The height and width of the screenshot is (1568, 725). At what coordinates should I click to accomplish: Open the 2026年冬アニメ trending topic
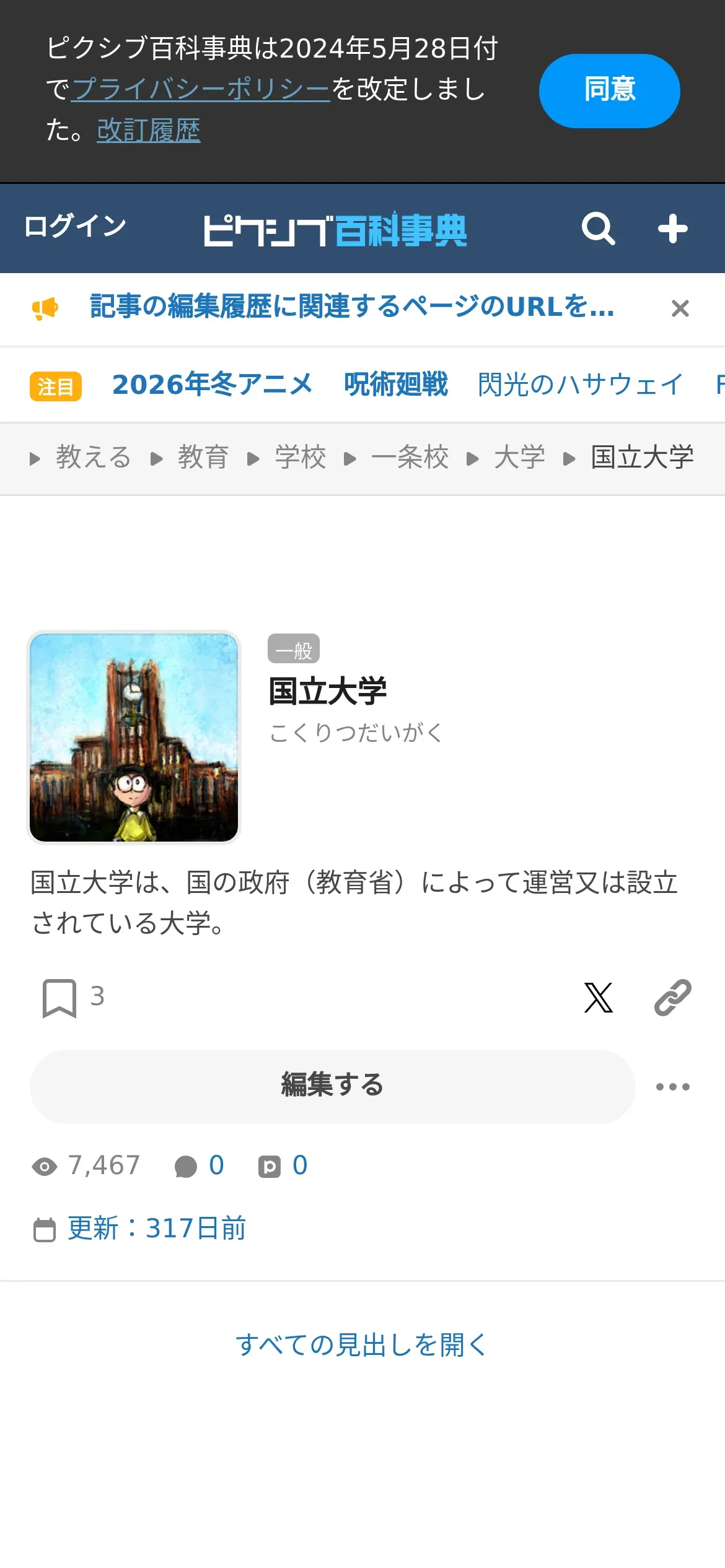(x=212, y=385)
